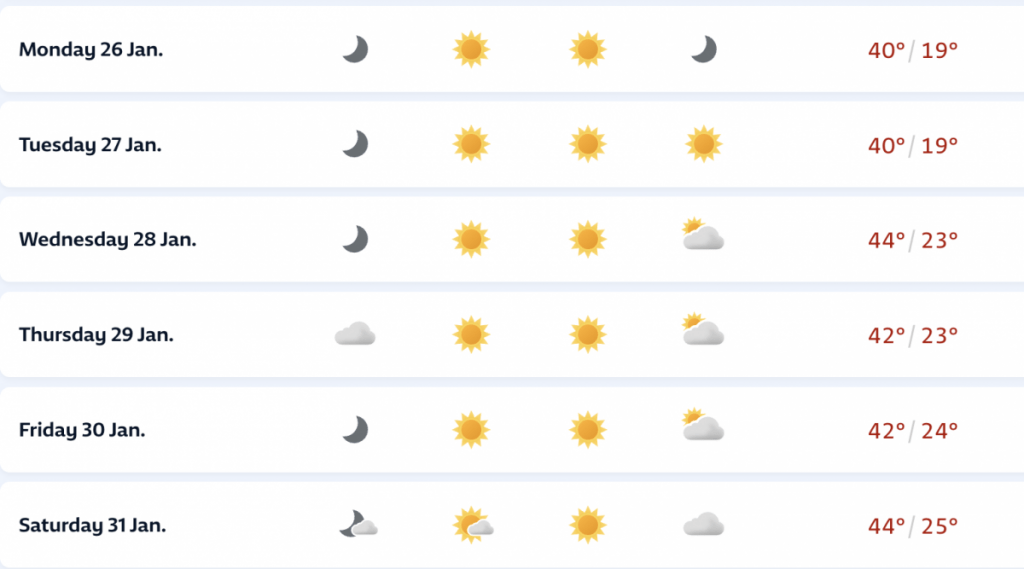This screenshot has height=569, width=1024.
Task: Select the Thursday 29 Jan. forecast
Action: click(96, 335)
